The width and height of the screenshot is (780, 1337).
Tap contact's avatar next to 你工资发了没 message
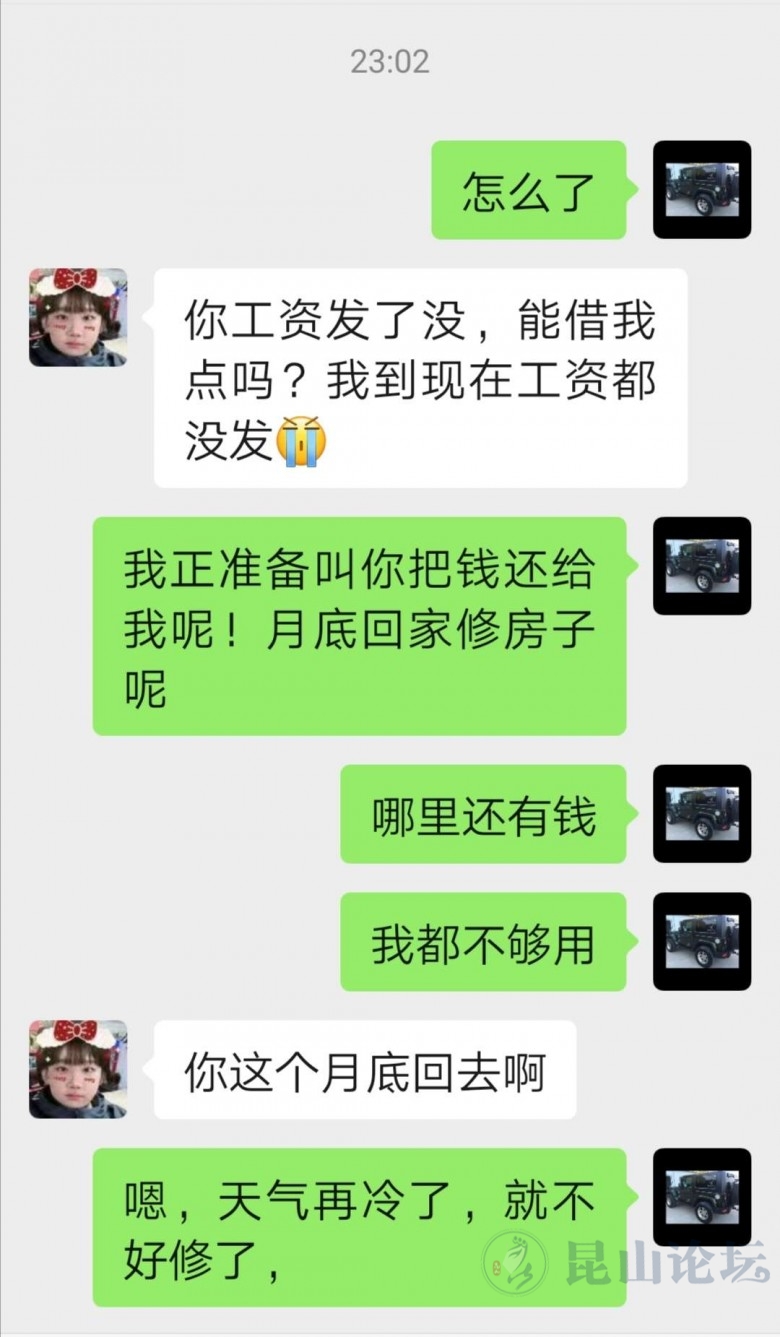pos(78,317)
